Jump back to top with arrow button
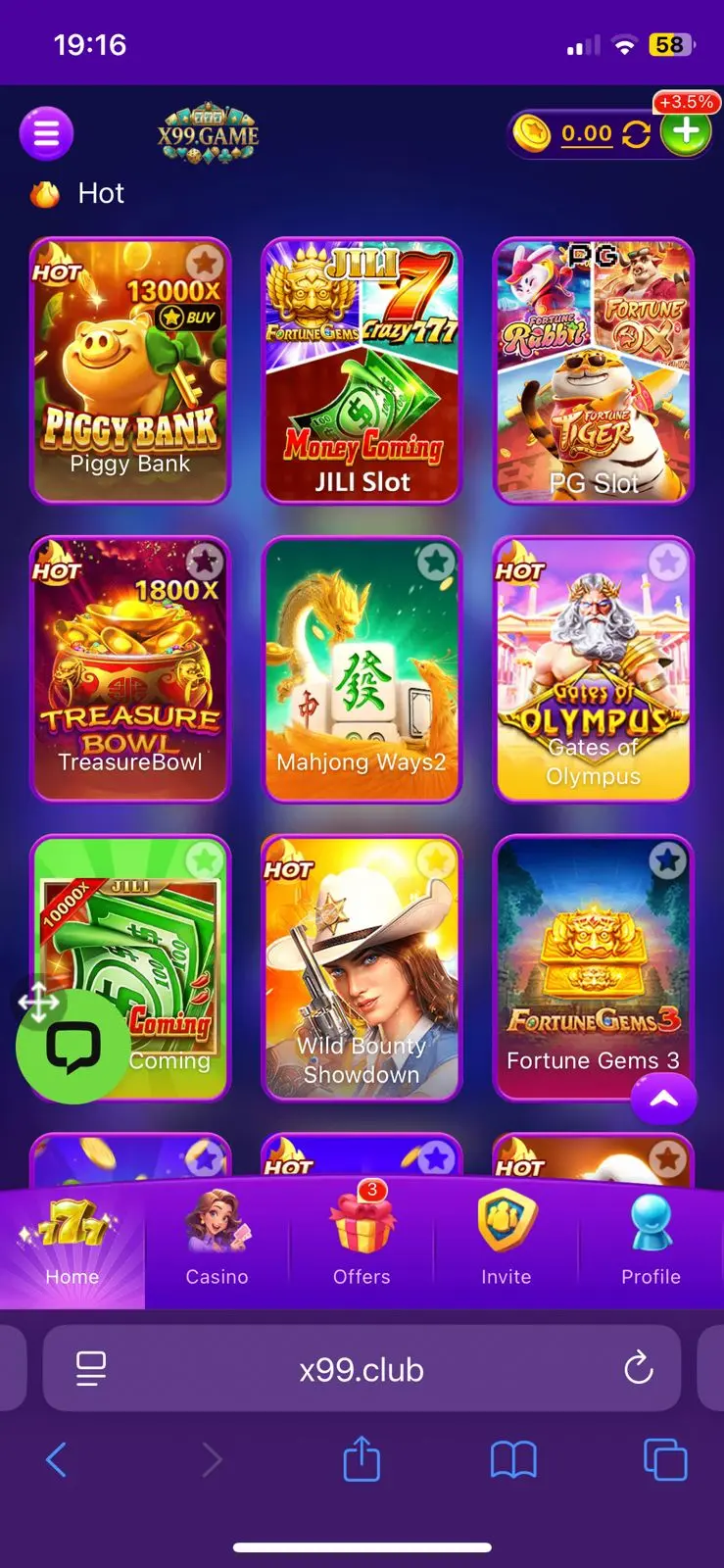 663,1099
